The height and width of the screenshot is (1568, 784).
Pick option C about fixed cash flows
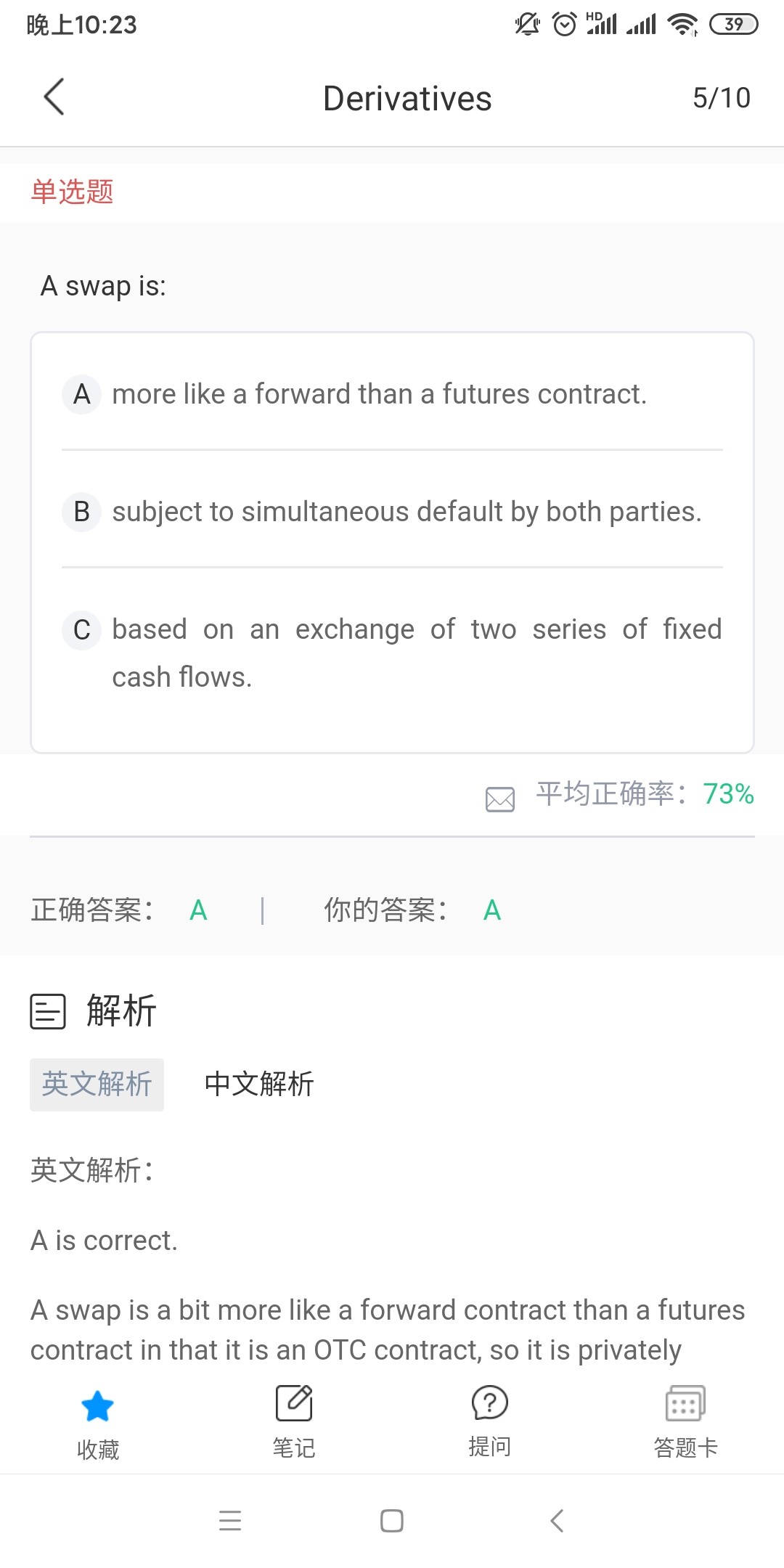coord(392,653)
